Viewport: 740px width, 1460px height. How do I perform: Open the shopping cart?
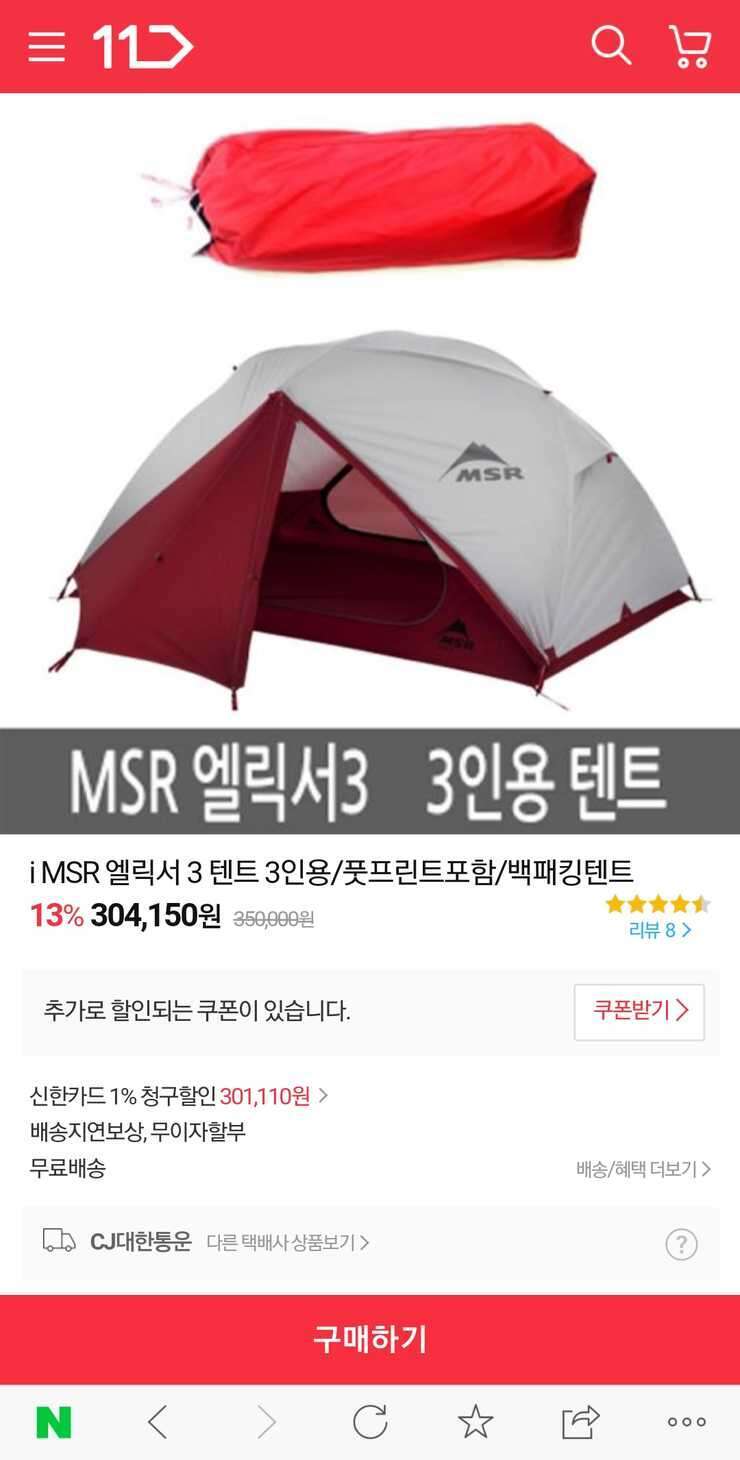click(690, 47)
